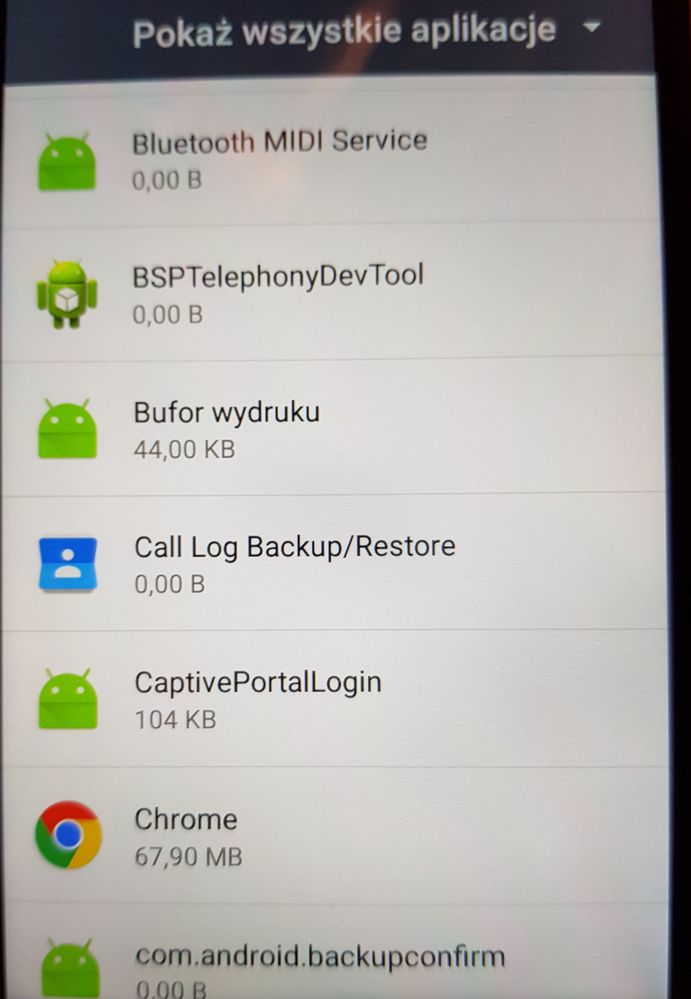View CaptivePortalLogin app info
691x999 pixels.
pos(258,699)
